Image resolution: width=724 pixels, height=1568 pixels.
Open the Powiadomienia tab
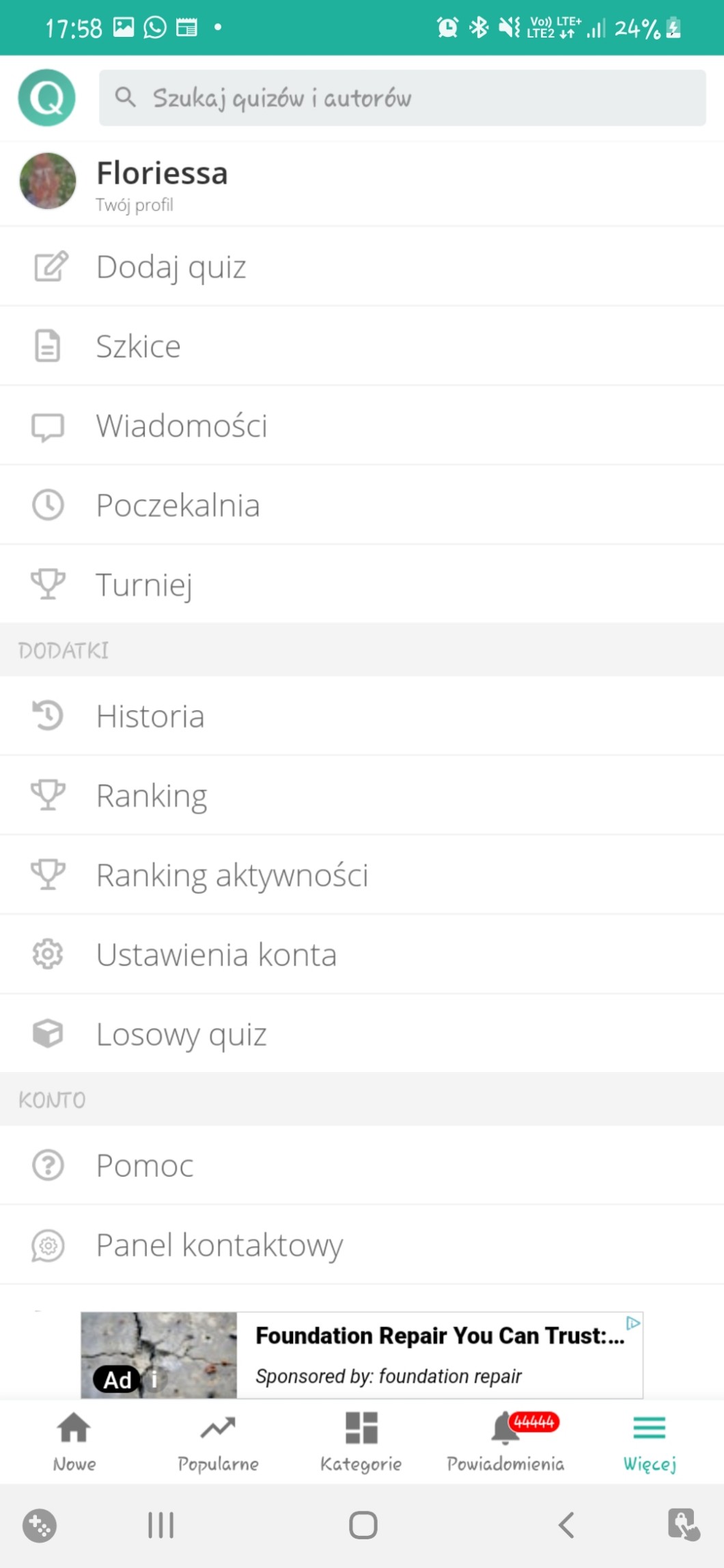(x=505, y=1441)
